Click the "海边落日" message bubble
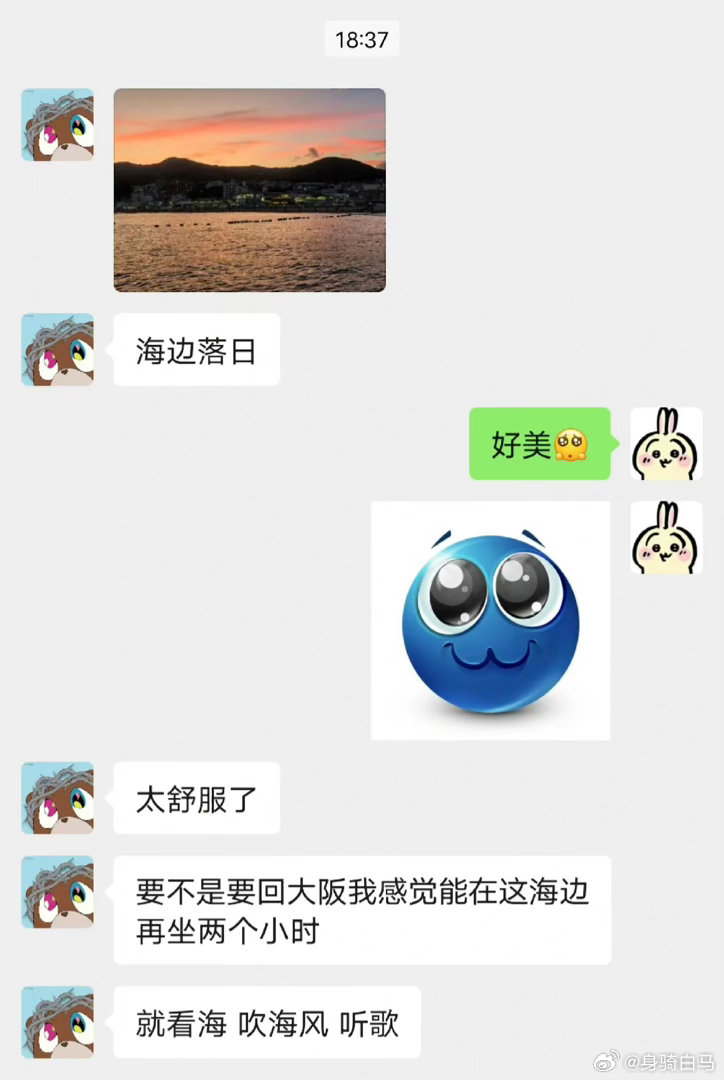Viewport: 724px width, 1080px height. [x=196, y=349]
